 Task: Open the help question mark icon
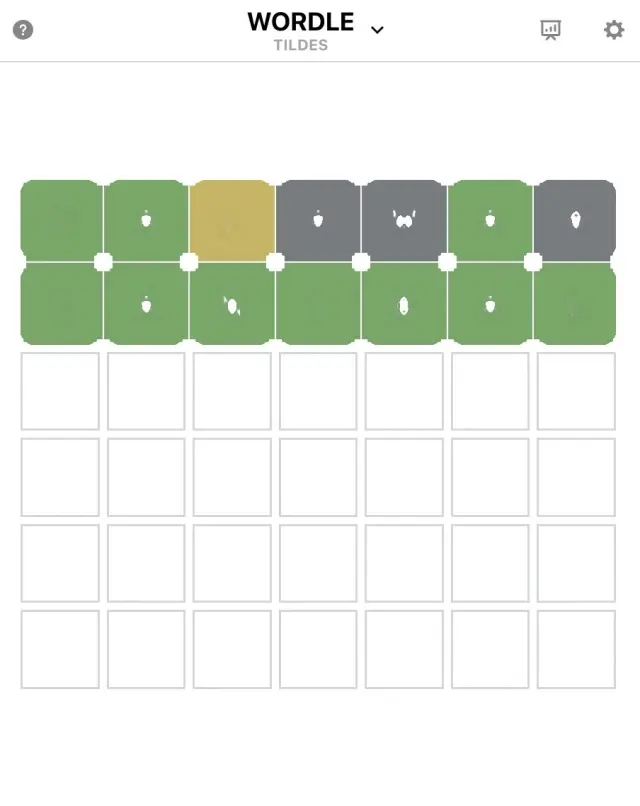(x=23, y=30)
